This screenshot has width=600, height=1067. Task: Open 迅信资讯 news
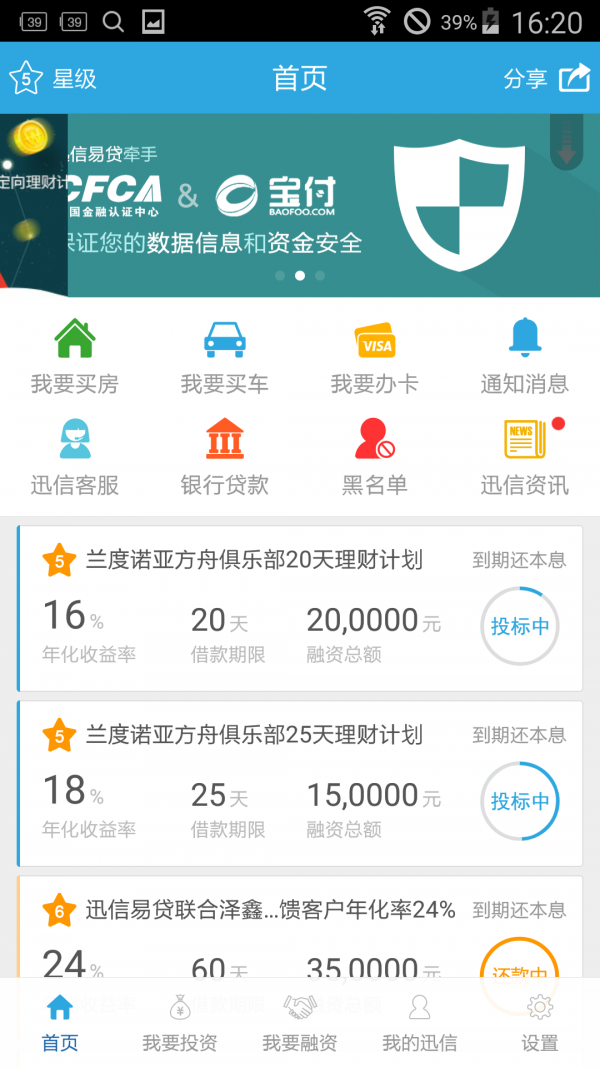524,458
